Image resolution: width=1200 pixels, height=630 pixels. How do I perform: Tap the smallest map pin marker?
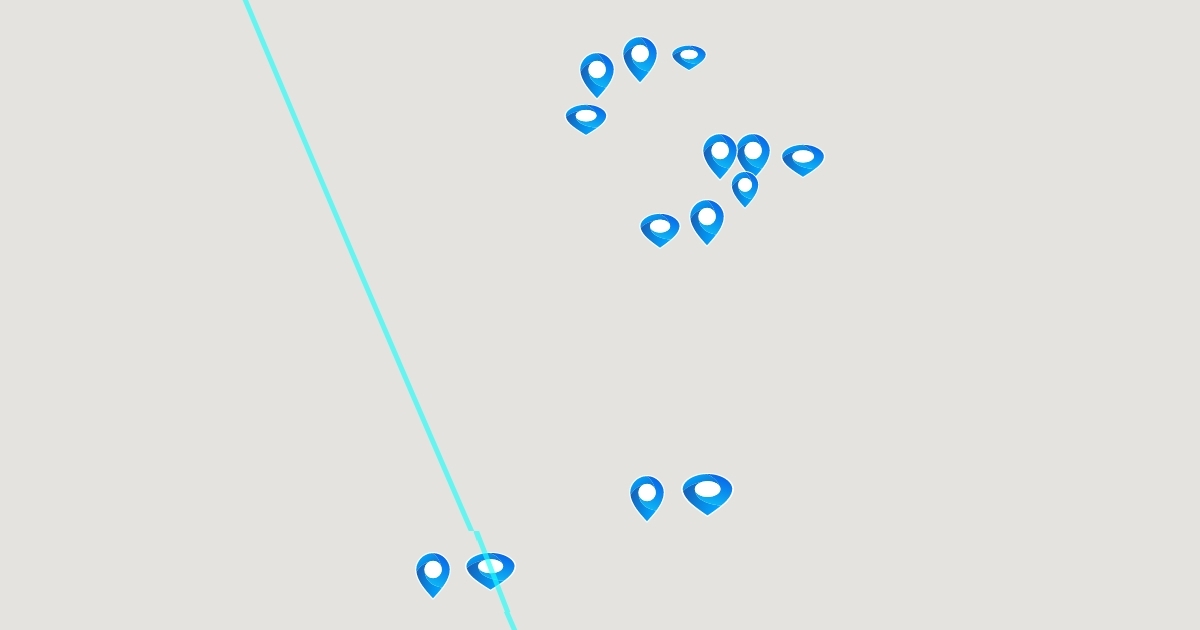point(745,187)
